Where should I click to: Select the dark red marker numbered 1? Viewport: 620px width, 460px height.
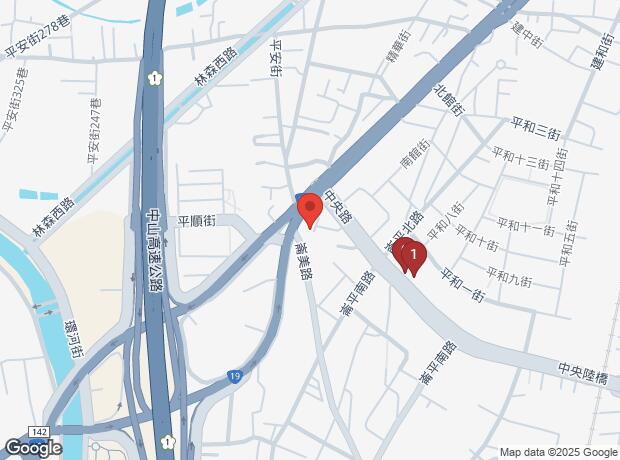point(413,256)
